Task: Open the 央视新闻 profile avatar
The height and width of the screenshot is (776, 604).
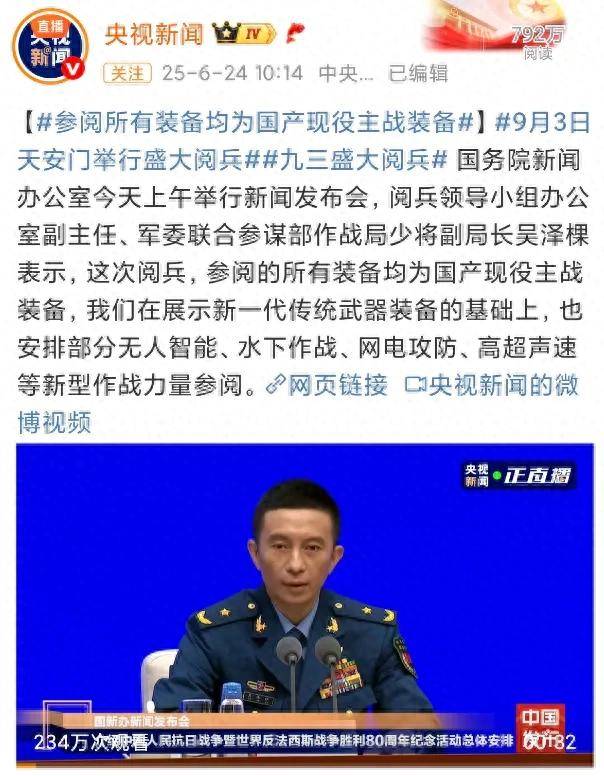Action: point(48,46)
